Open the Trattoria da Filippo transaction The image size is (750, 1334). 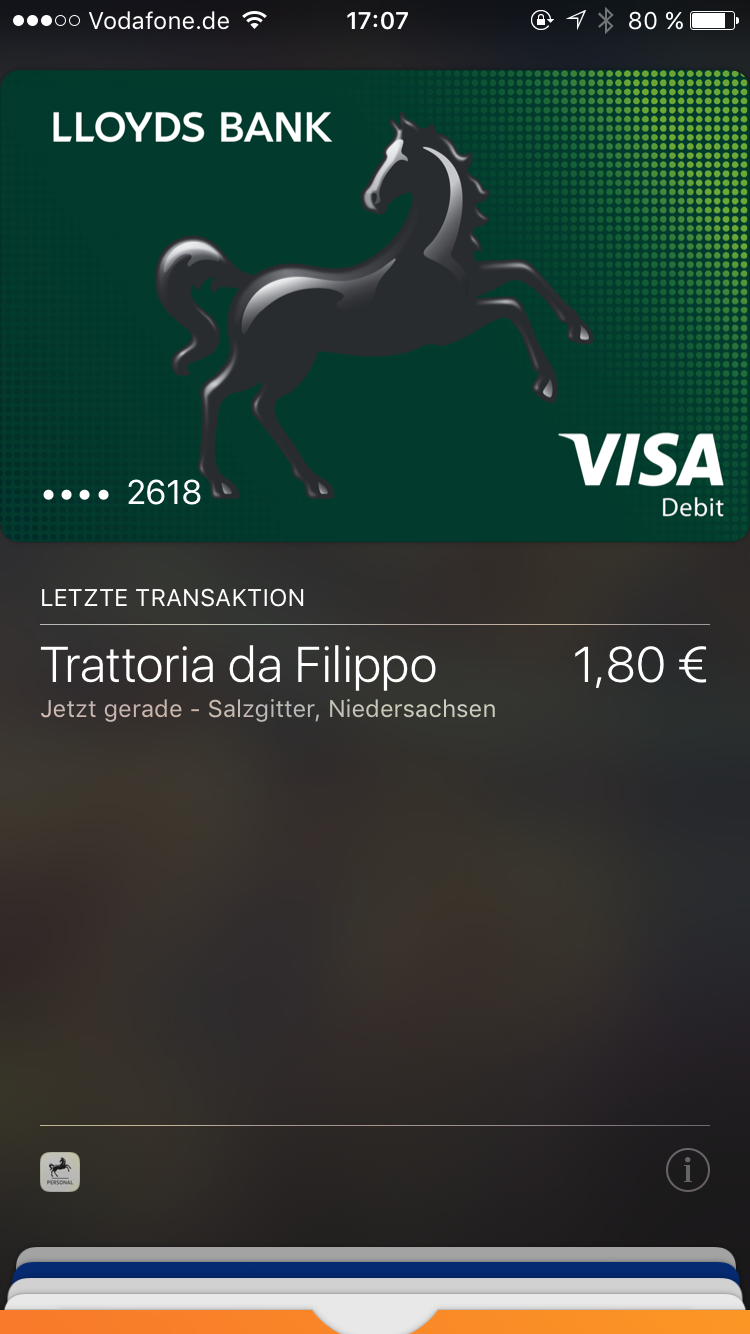tap(375, 679)
